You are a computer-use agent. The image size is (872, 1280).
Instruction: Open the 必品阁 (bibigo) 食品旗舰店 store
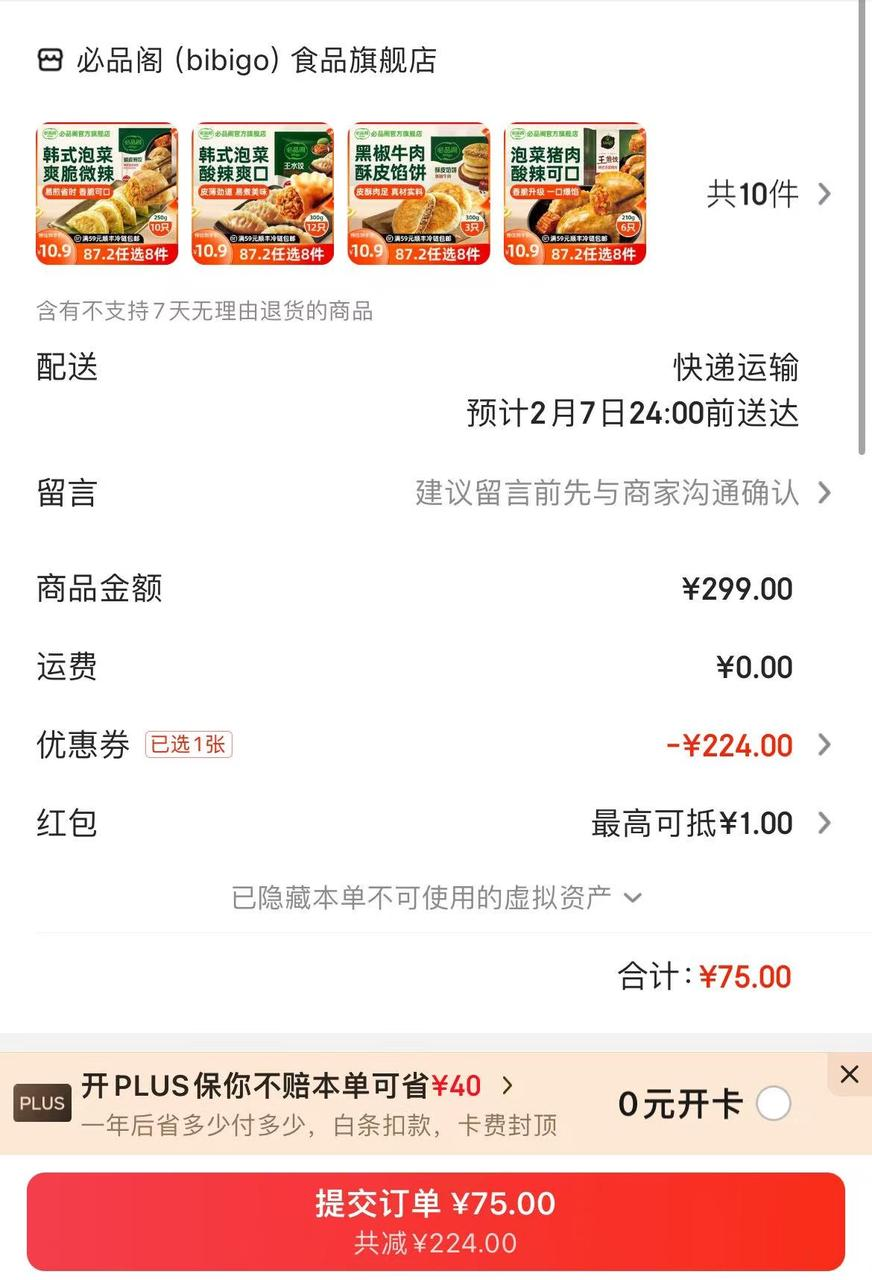237,60
